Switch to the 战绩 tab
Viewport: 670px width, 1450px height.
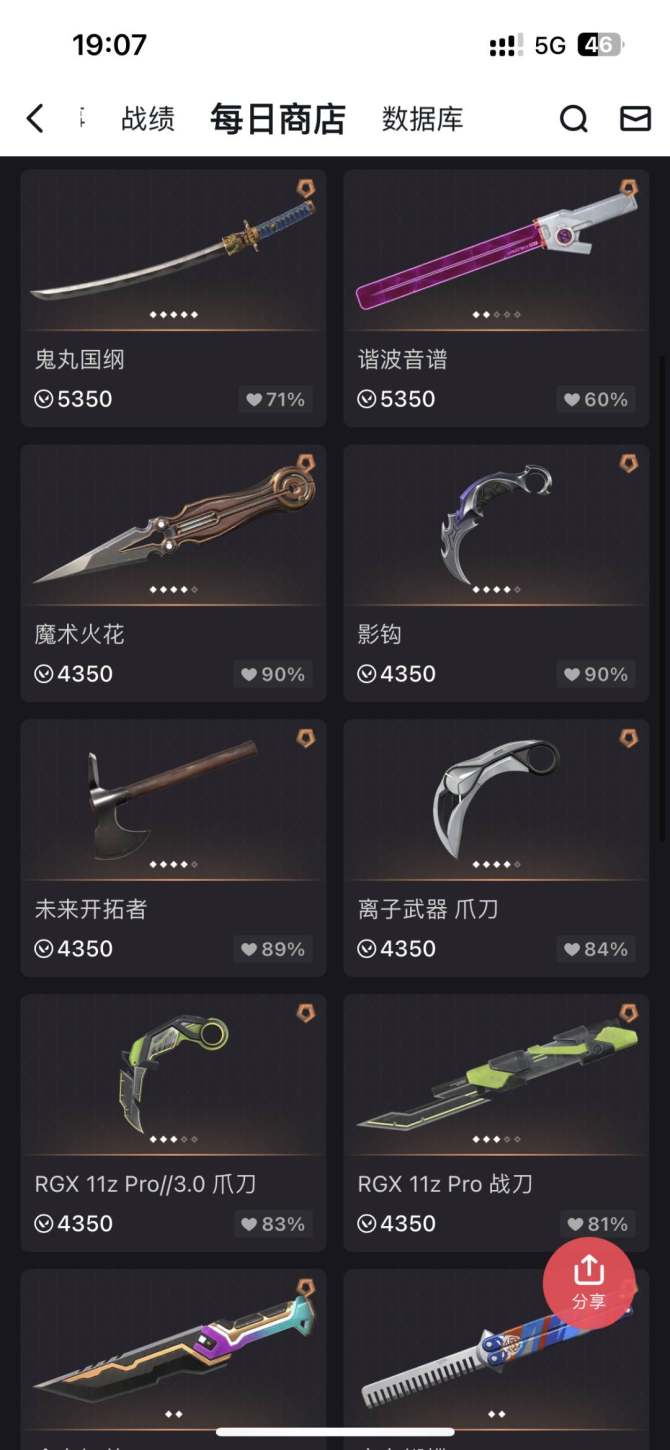(148, 119)
